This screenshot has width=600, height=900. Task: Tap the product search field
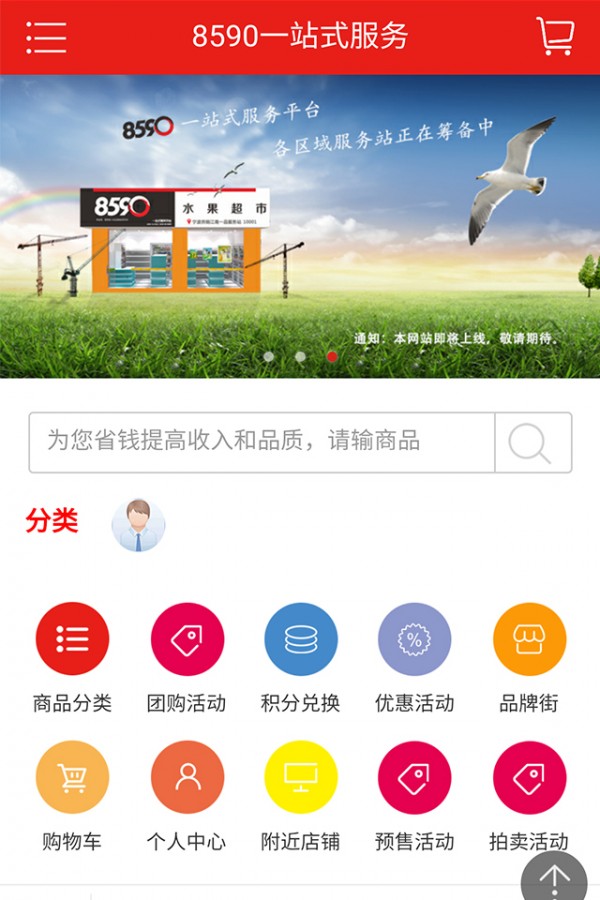pos(262,442)
